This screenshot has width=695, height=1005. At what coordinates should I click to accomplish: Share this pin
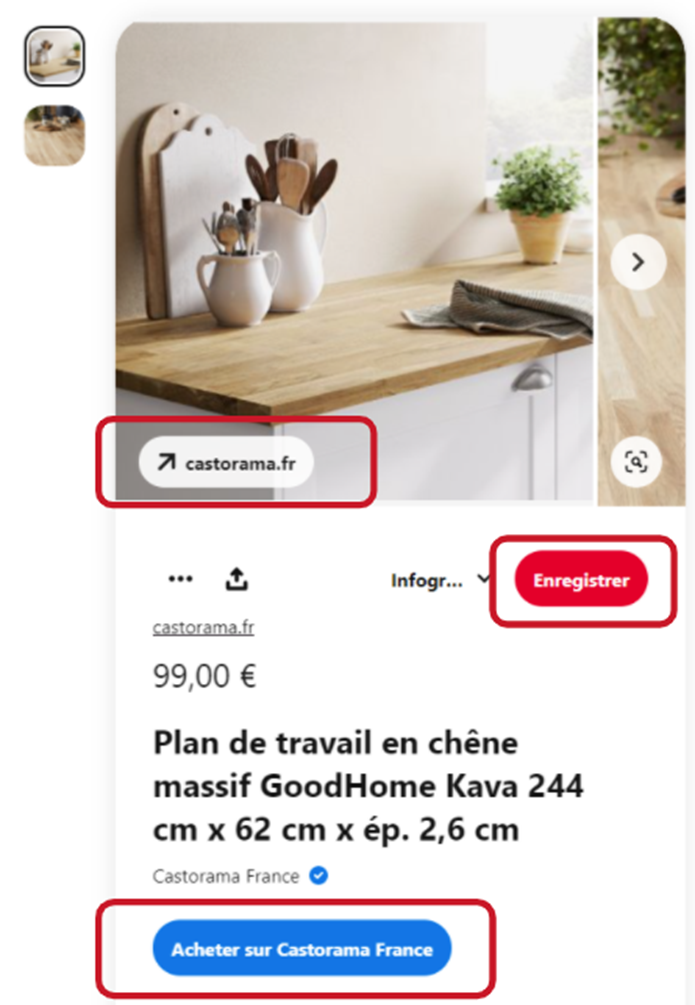(x=236, y=579)
